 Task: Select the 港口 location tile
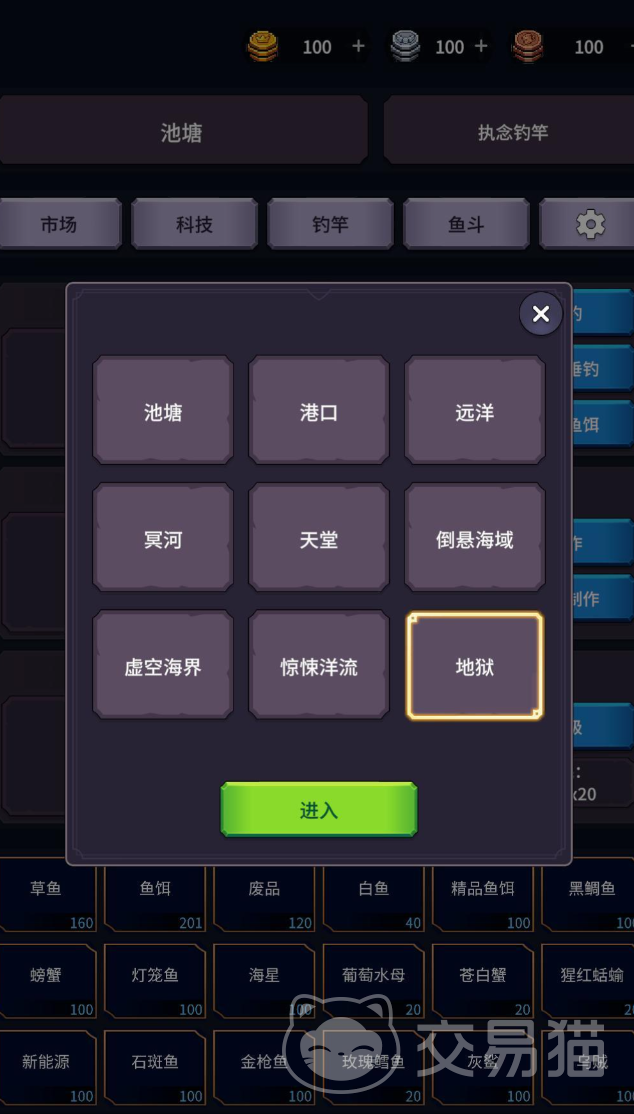click(x=319, y=412)
